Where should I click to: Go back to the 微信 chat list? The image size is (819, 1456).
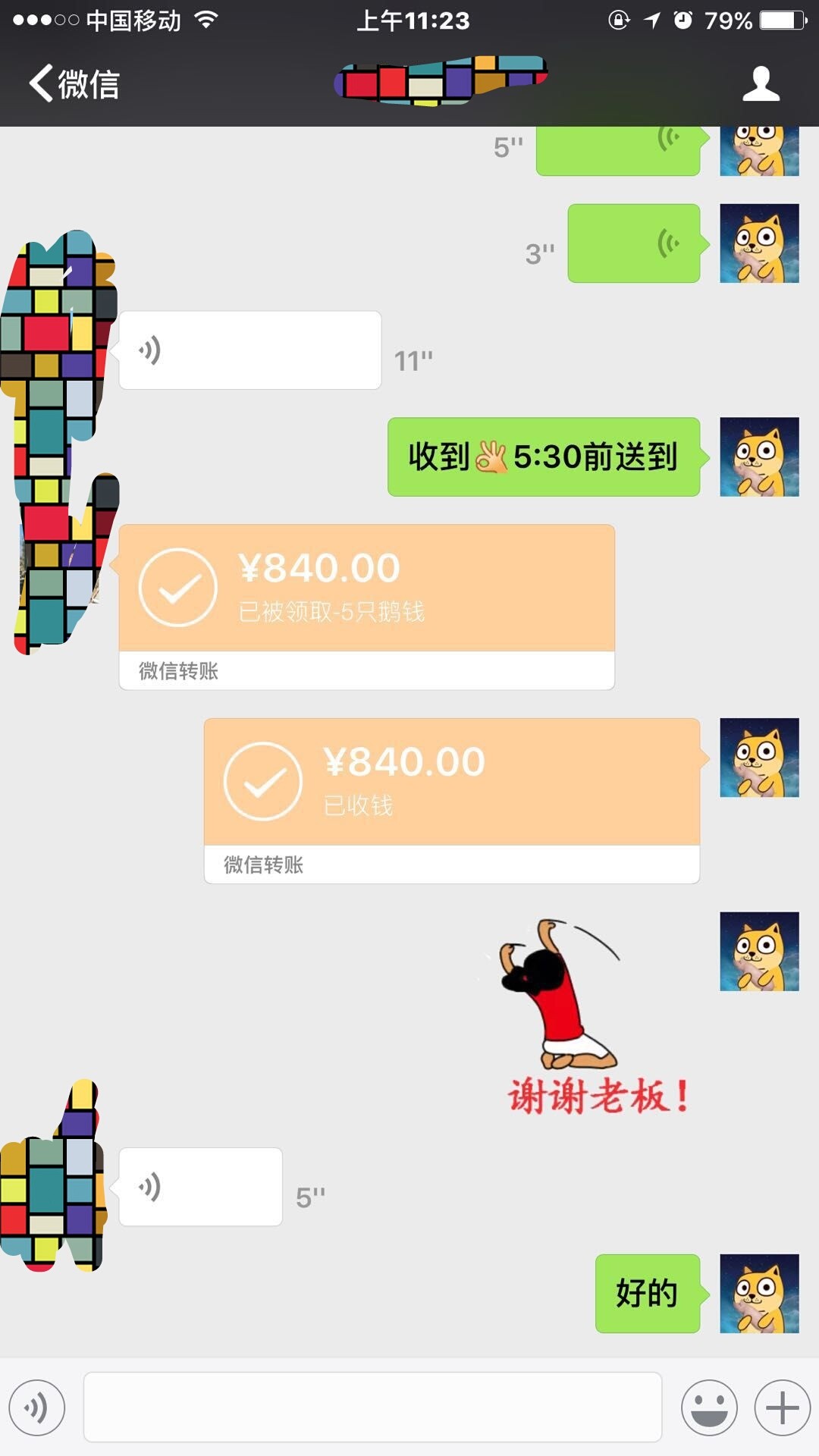point(74,83)
